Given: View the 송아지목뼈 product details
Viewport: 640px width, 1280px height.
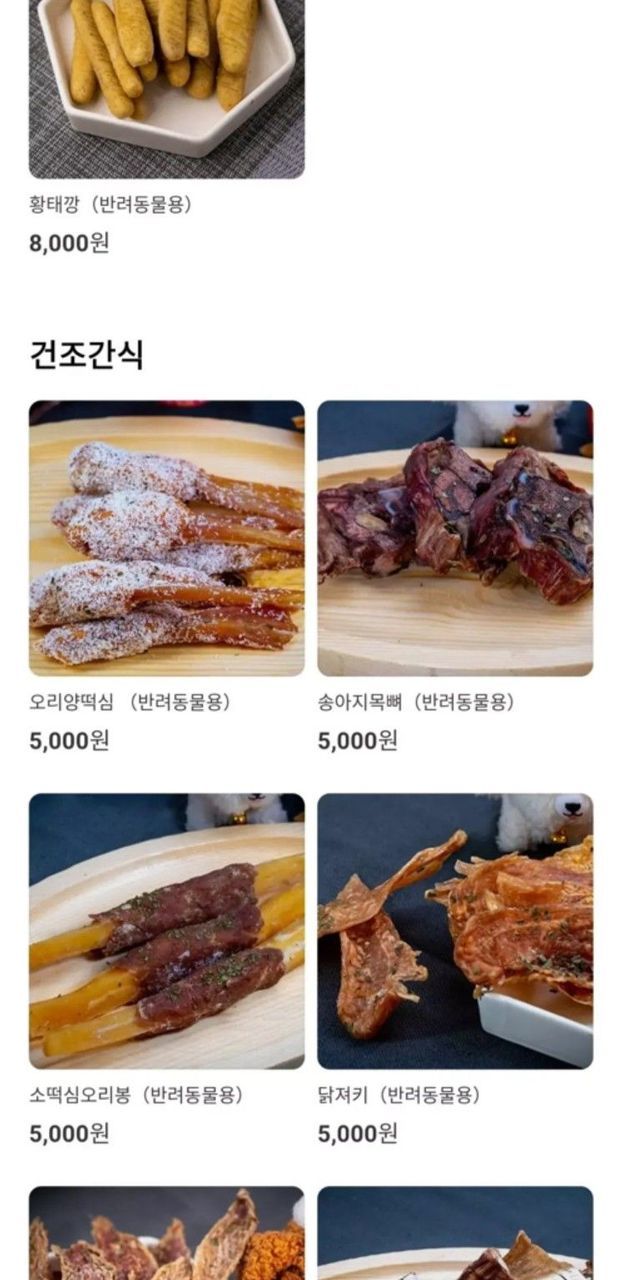Looking at the screenshot, I should coord(455,538).
